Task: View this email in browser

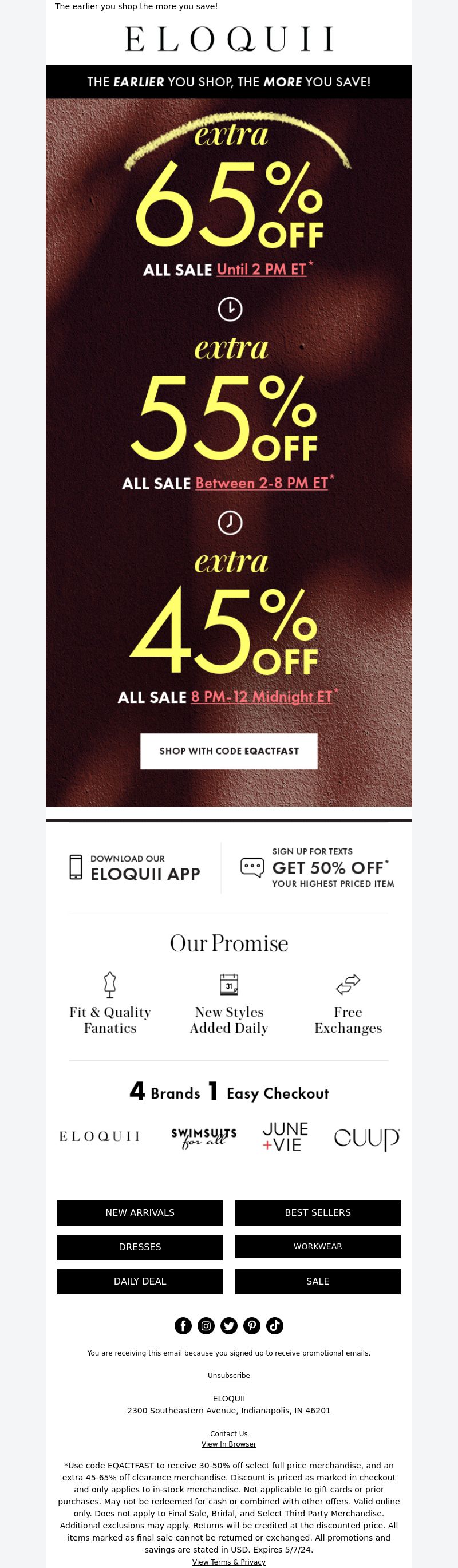Action: tap(228, 1444)
